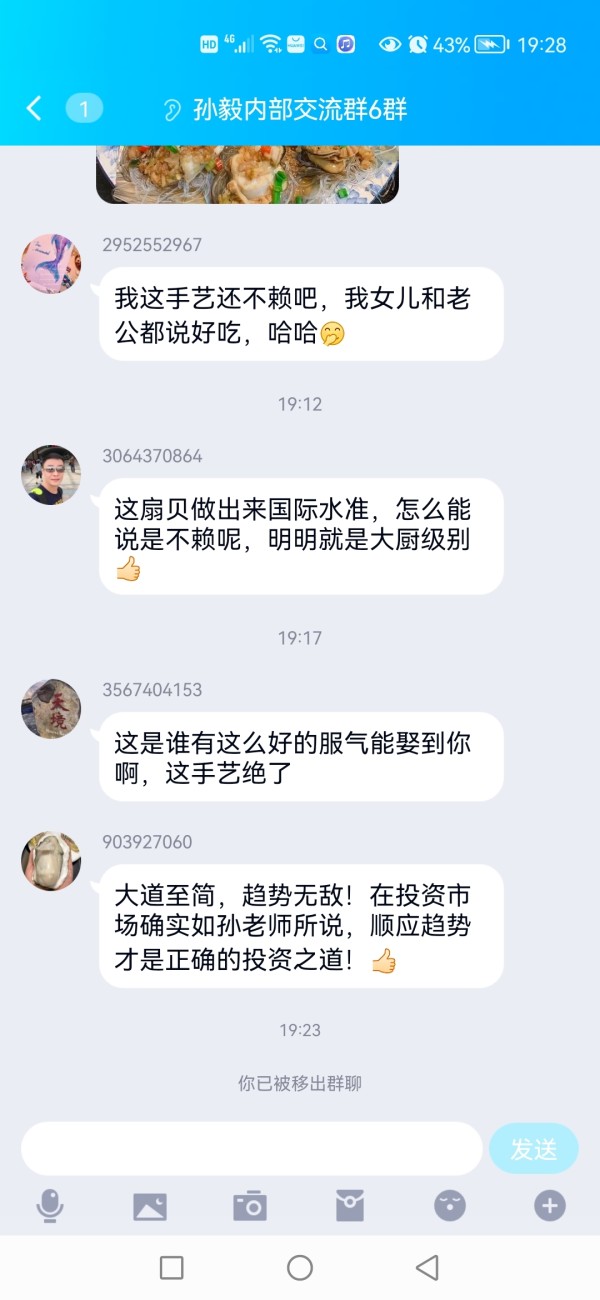This screenshot has height=1300, width=600.
Task: Tap the system home button
Action: pos(300,1268)
